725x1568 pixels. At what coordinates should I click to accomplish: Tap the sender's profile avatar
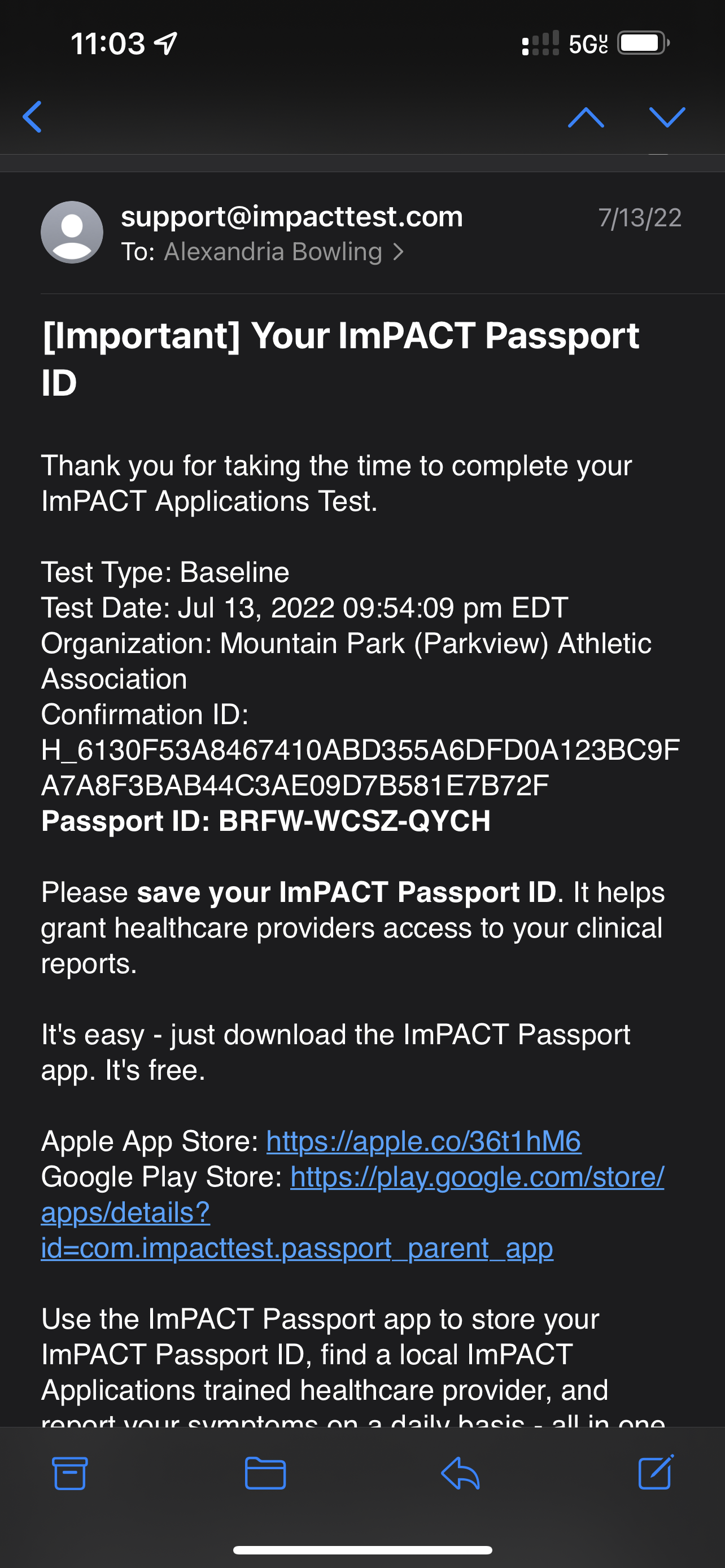(x=72, y=232)
